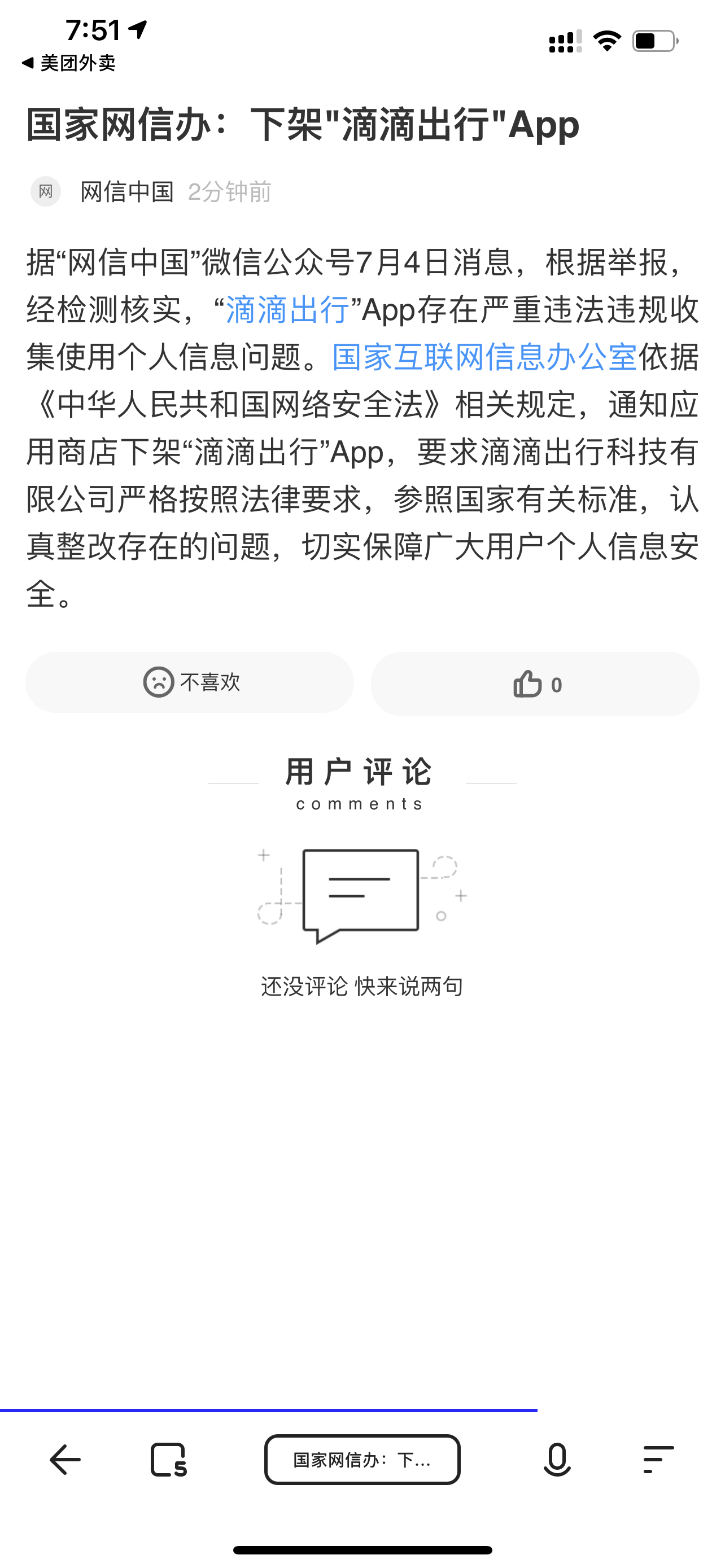Open the tab switcher showing 5 tabs
Image resolution: width=725 pixels, height=1568 pixels.
[169, 1460]
